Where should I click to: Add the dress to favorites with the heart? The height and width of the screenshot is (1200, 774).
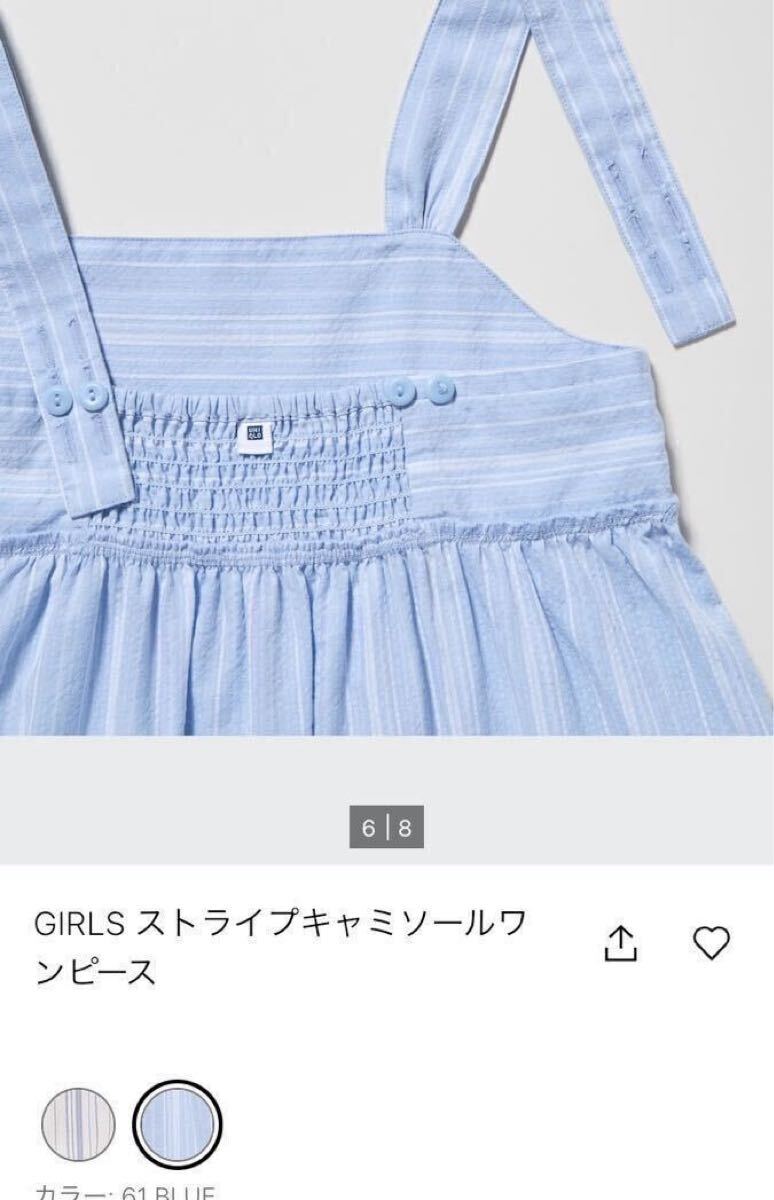[x=711, y=943]
